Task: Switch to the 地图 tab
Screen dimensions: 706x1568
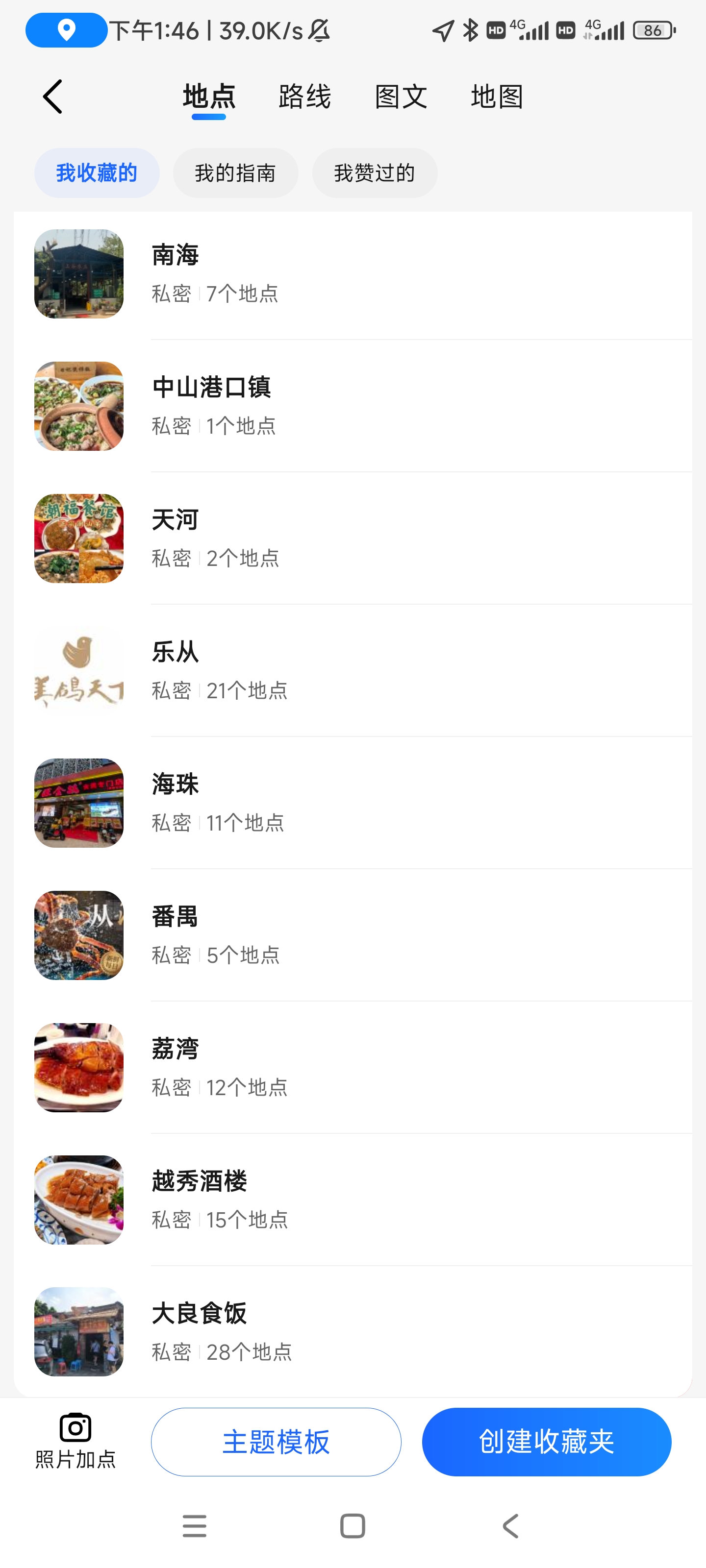Action: 497,96
